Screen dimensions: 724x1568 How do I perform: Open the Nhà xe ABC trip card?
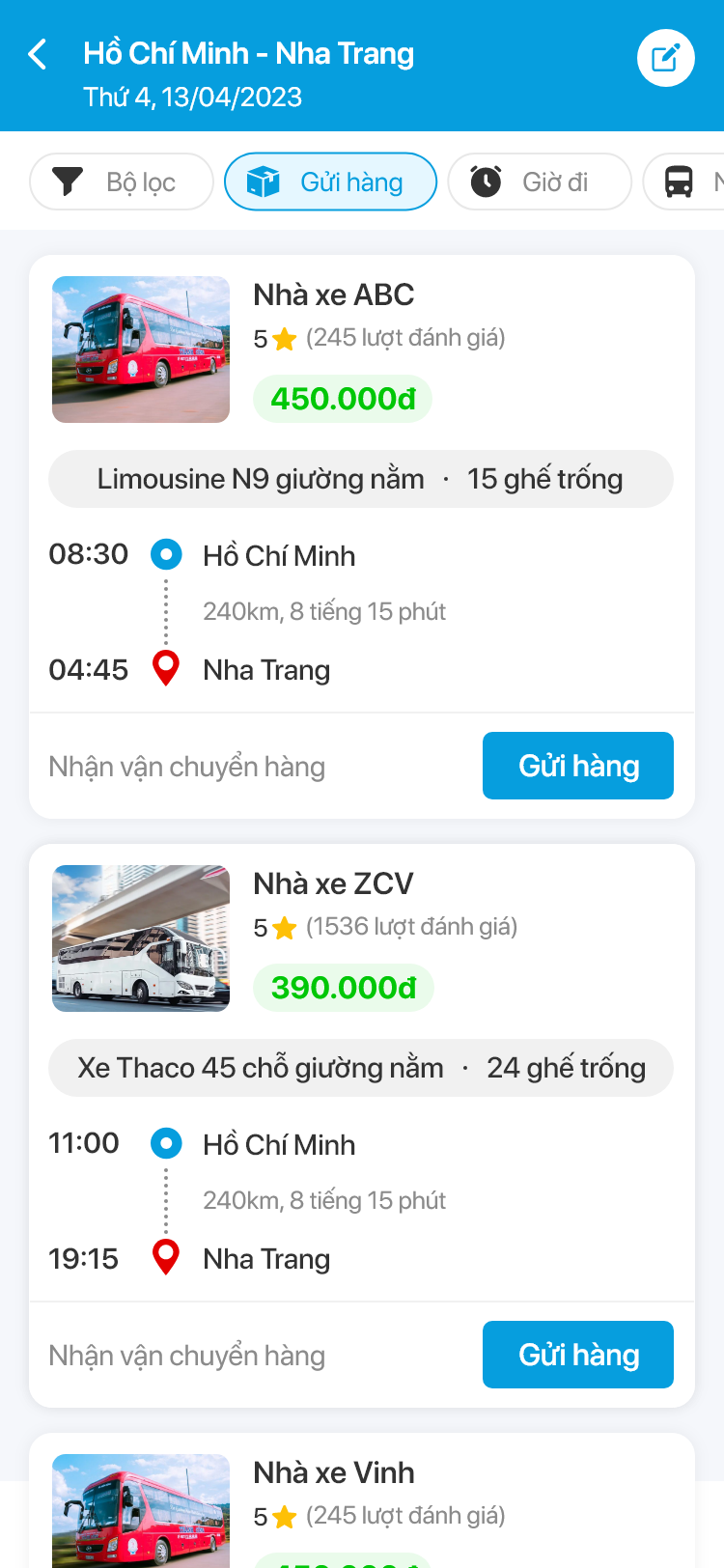(x=362, y=537)
